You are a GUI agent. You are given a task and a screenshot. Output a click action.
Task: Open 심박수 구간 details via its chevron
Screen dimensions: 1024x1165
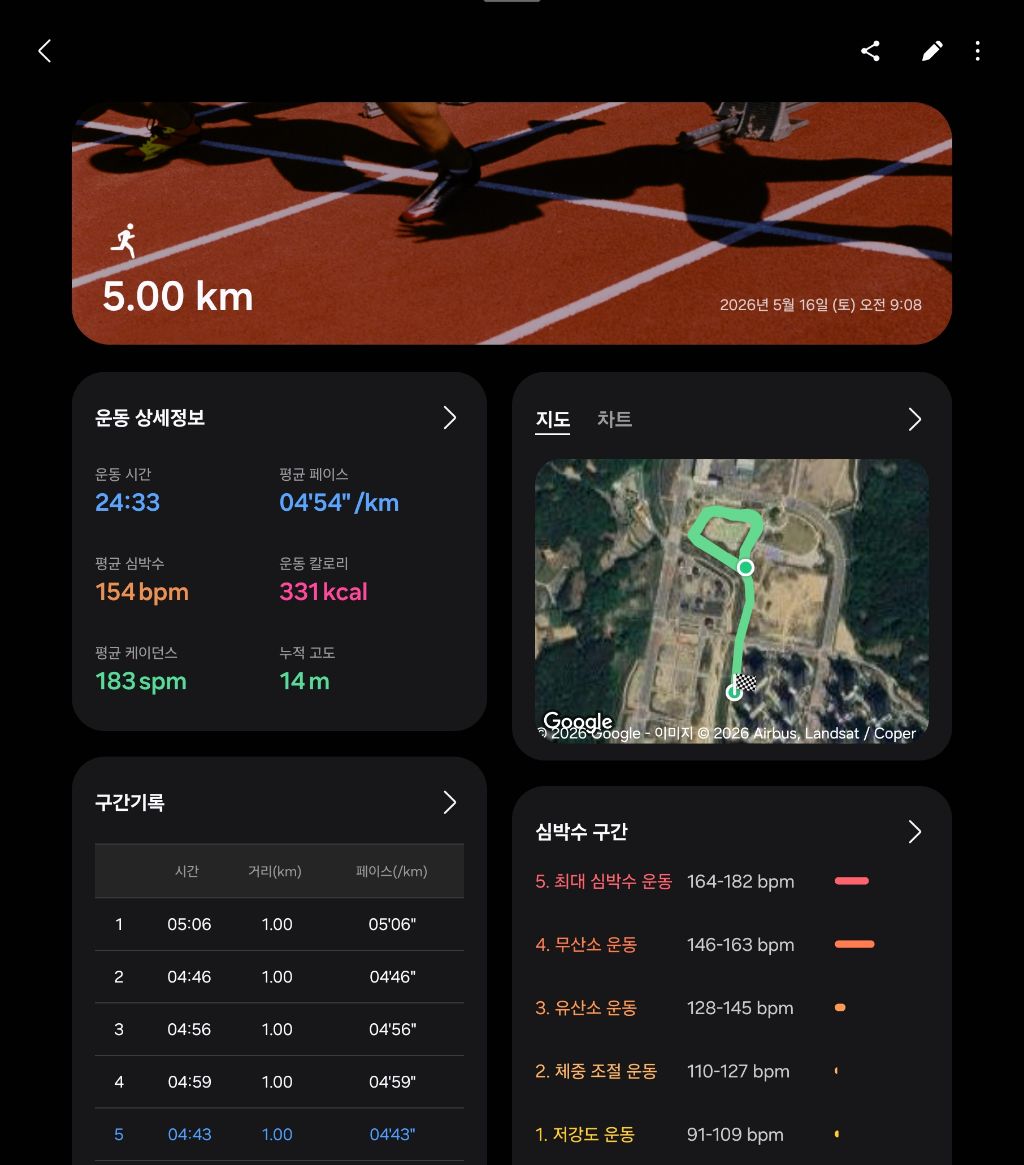[x=914, y=832]
